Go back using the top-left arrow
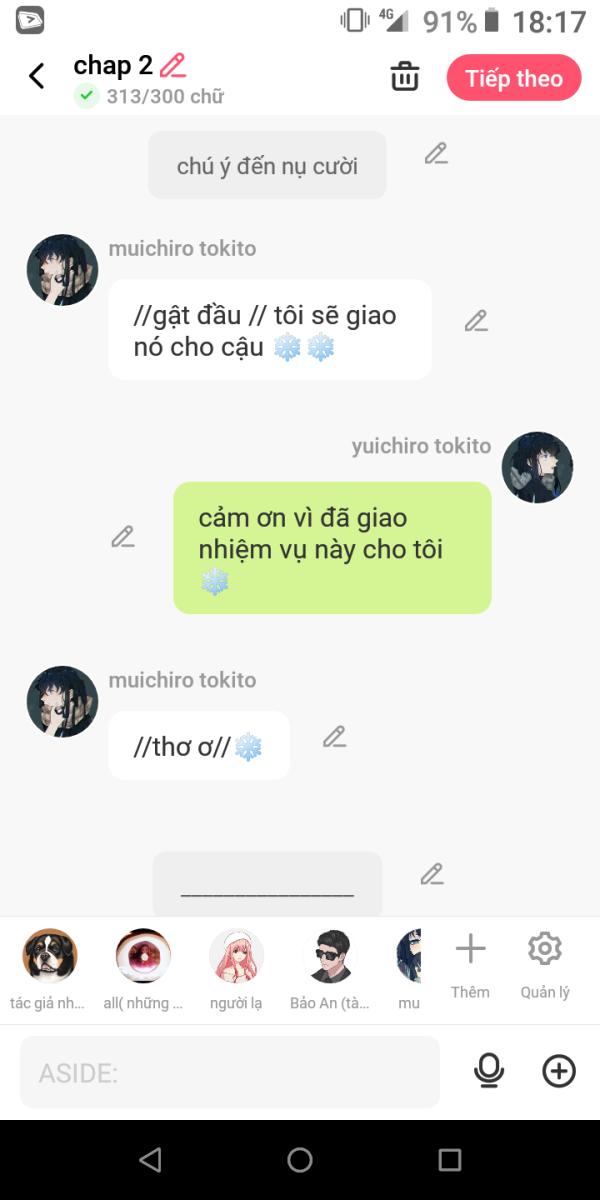600x1200 pixels. tap(37, 76)
